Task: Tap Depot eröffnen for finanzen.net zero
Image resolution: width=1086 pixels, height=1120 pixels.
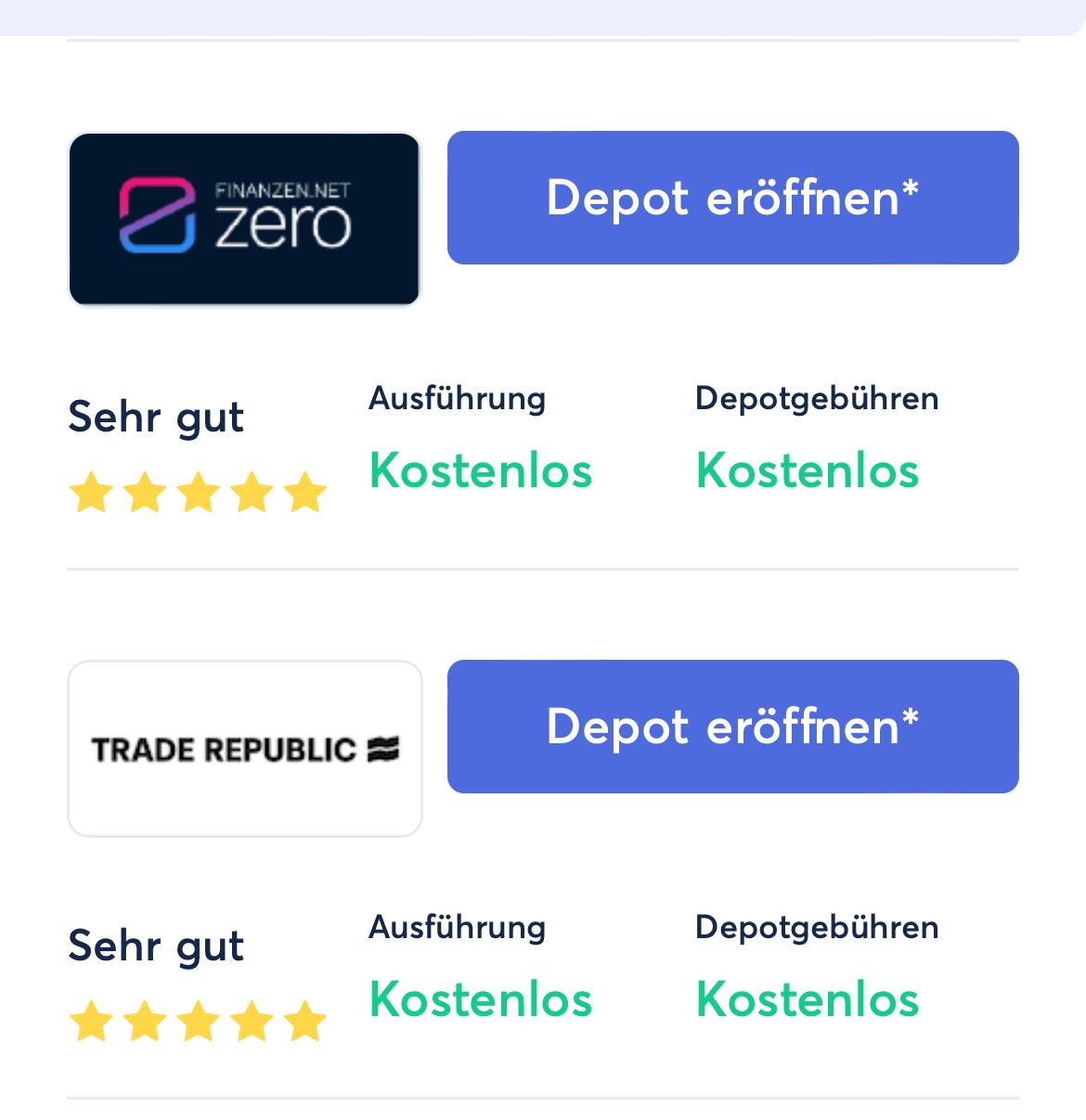Action: [x=732, y=198]
